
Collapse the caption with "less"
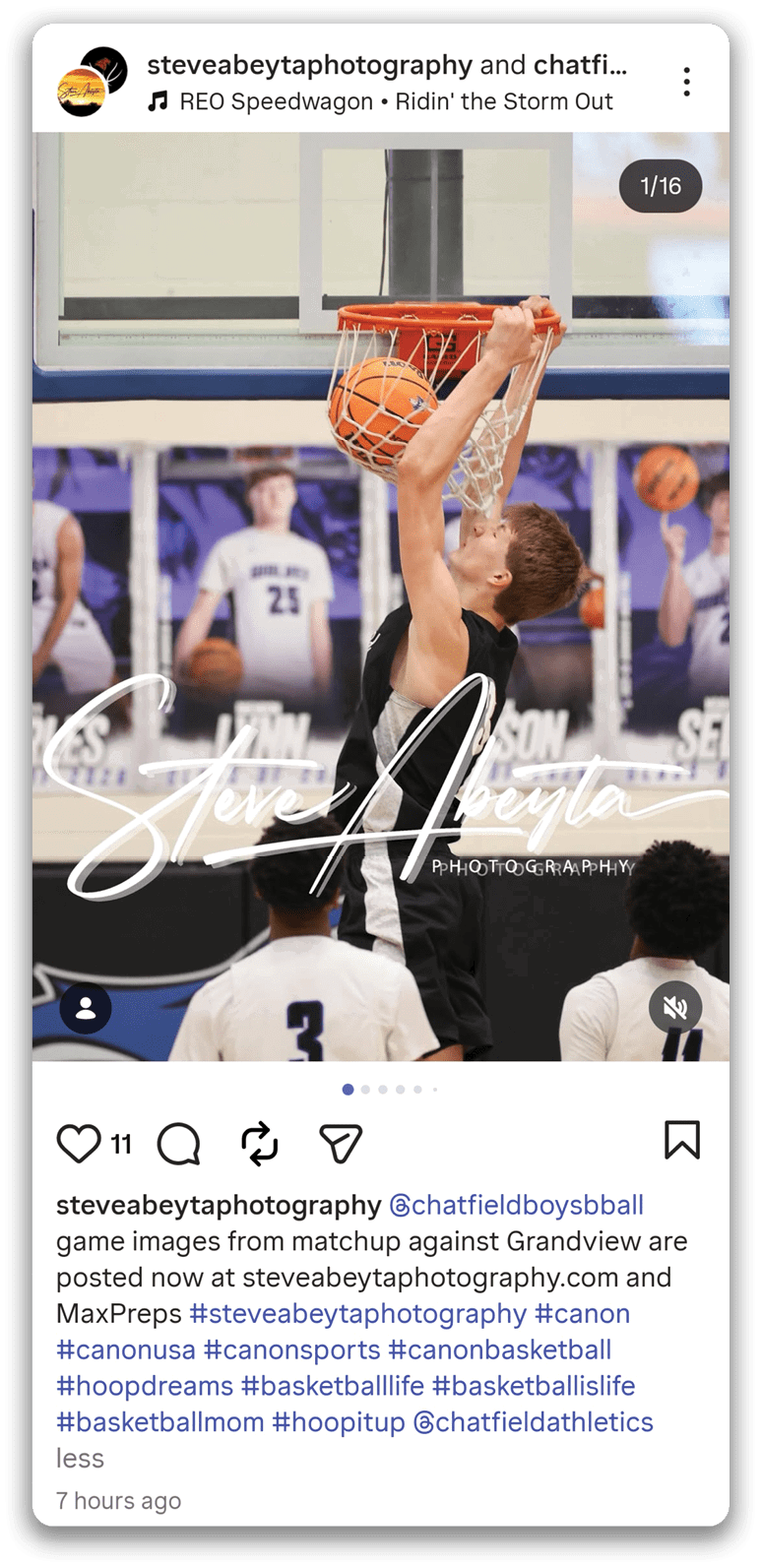[x=80, y=1458]
